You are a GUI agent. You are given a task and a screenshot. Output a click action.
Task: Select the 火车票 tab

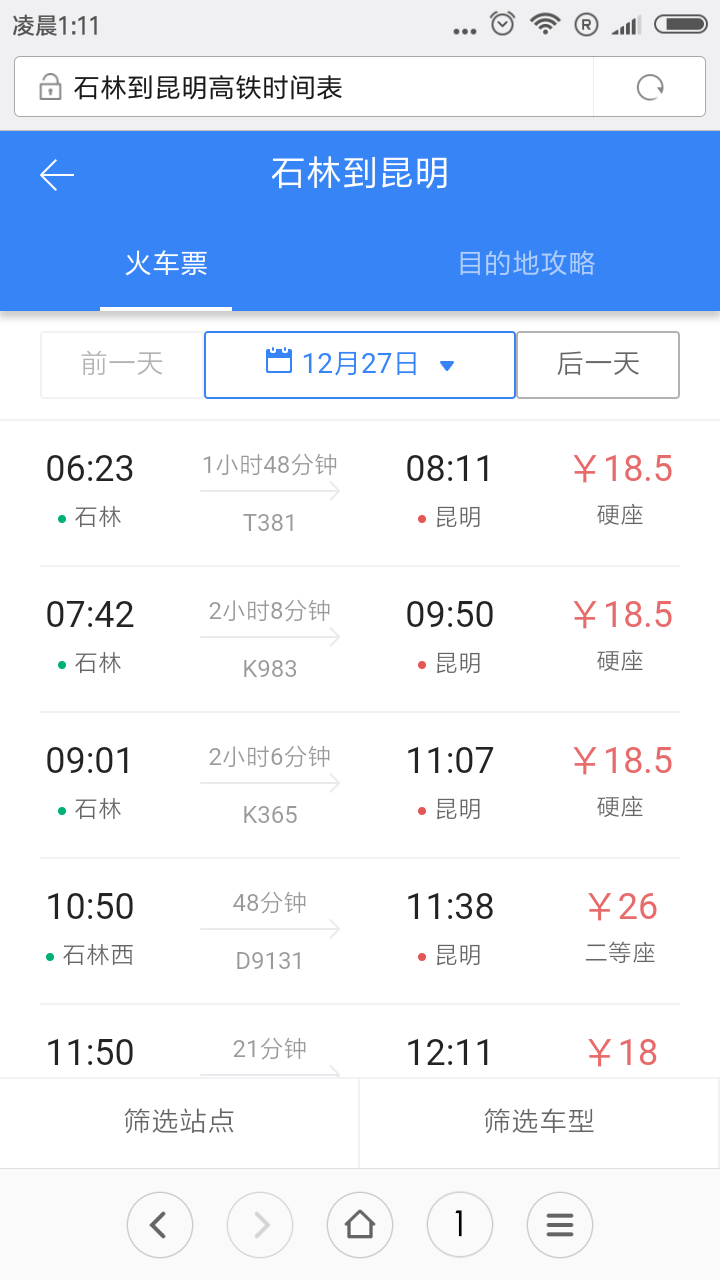[x=166, y=263]
